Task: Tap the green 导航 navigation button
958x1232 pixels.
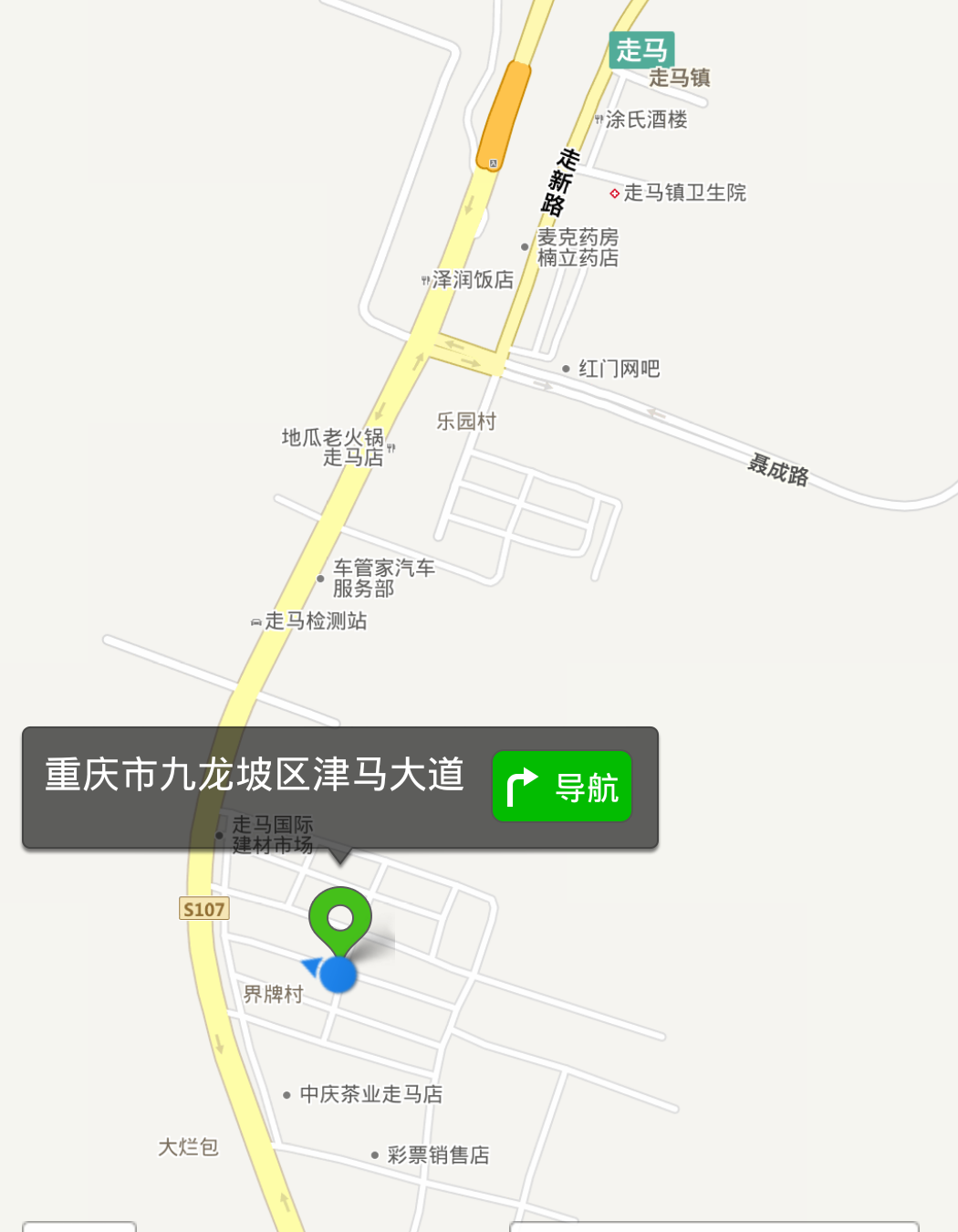Action: (562, 787)
